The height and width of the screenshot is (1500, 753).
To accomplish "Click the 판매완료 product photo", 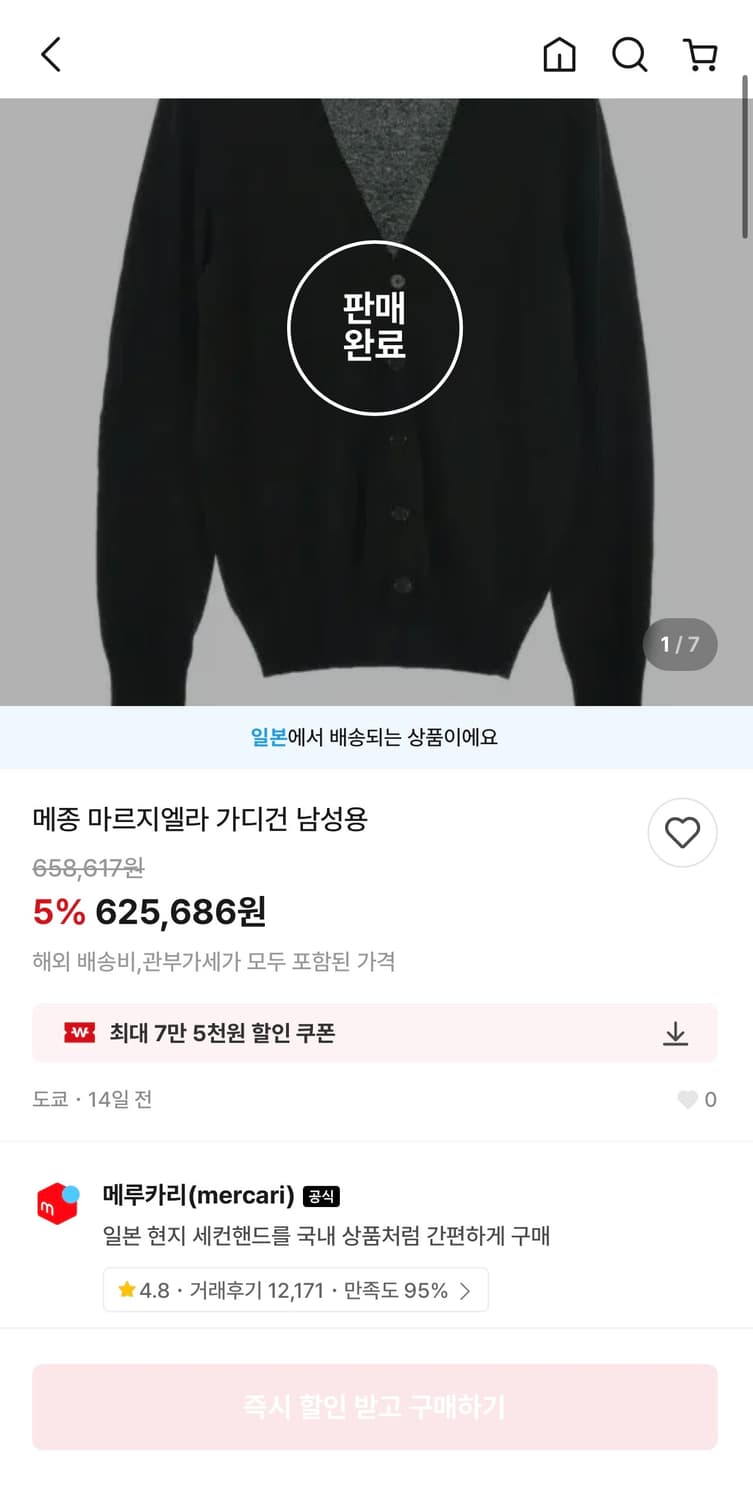I will click(x=376, y=328).
